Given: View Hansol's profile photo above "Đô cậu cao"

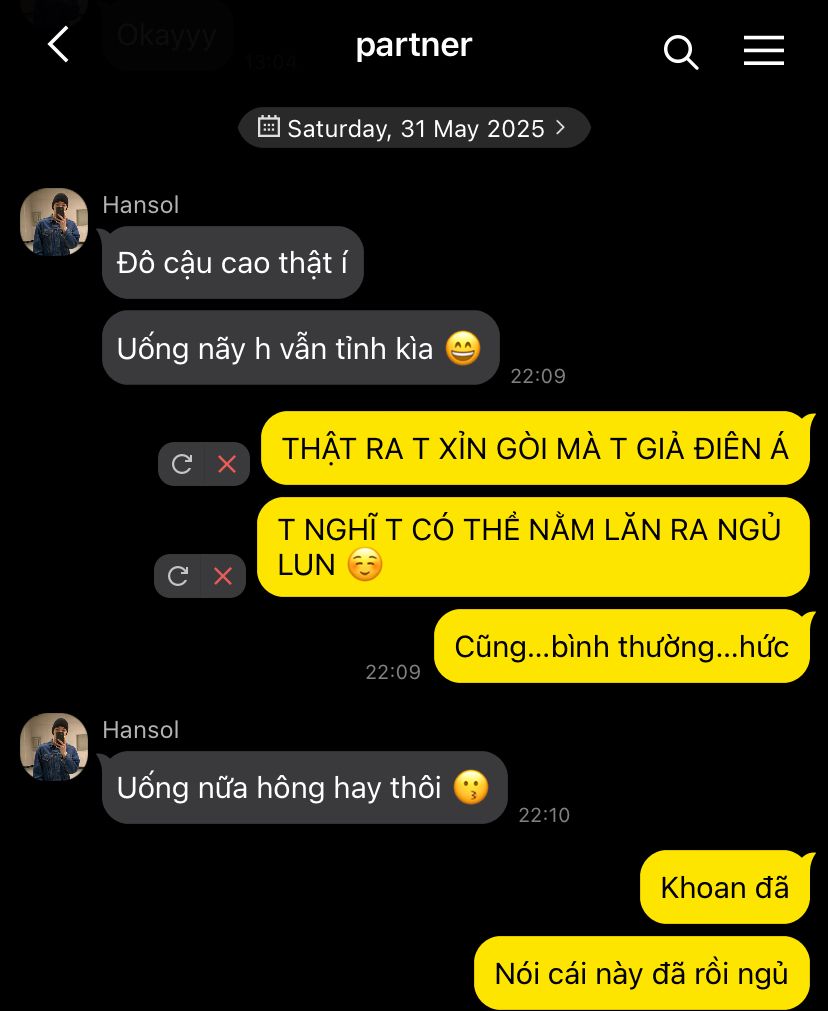Looking at the screenshot, I should 54,222.
